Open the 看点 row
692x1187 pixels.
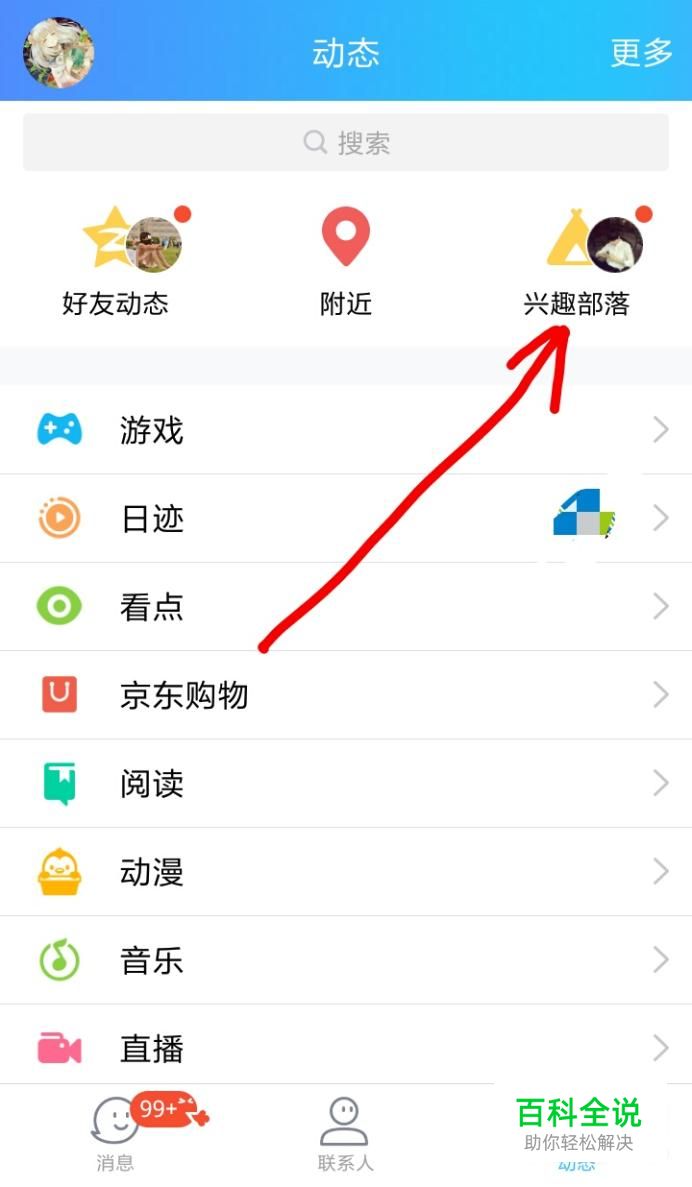click(x=346, y=607)
